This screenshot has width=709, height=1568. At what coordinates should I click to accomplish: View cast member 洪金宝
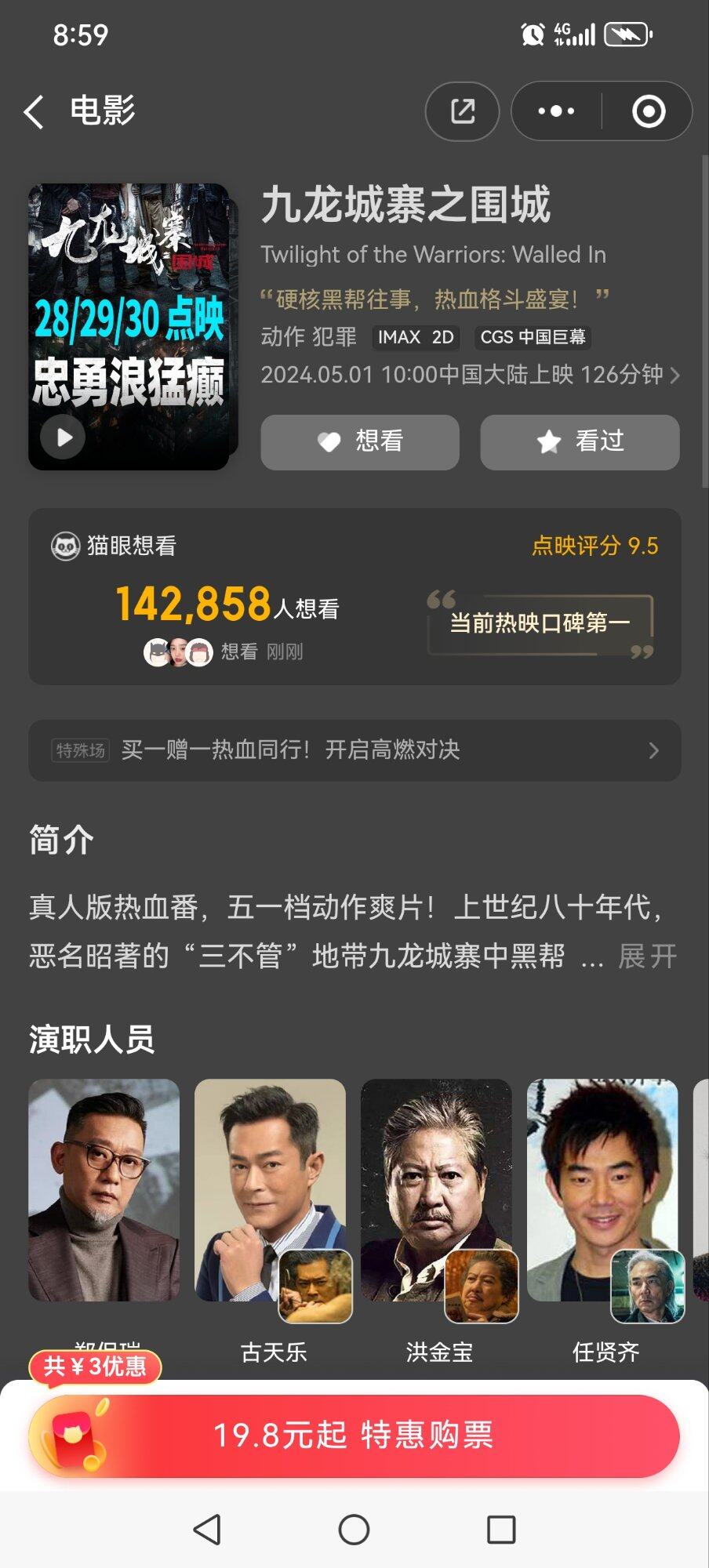coord(436,1190)
